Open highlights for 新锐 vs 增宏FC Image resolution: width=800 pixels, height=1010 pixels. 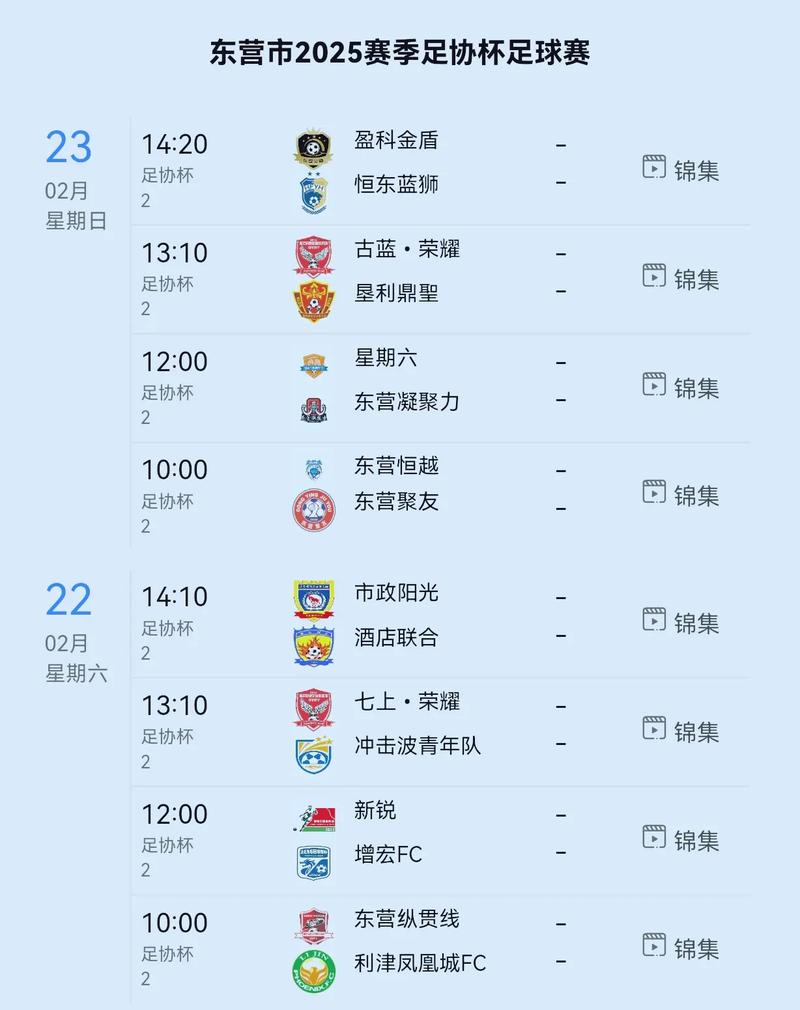click(681, 839)
